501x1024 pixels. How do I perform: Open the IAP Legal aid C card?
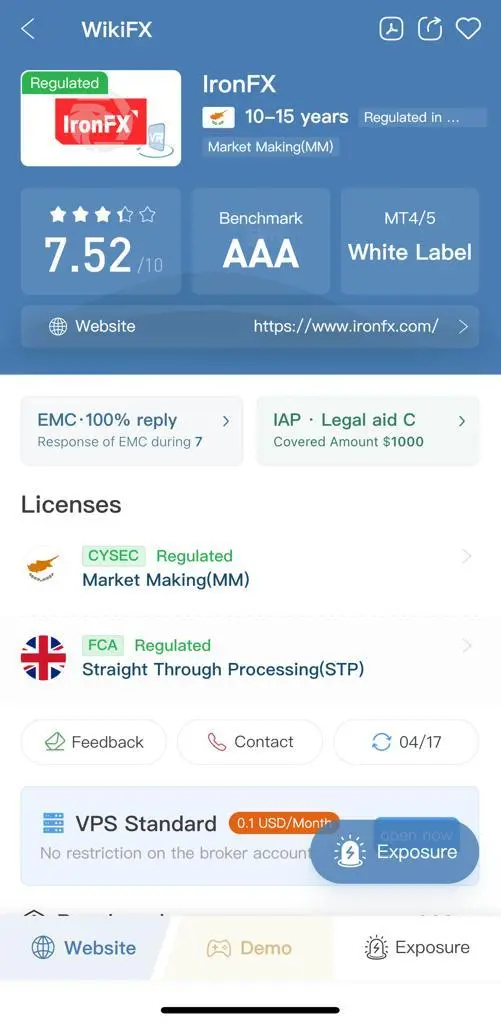tap(368, 430)
